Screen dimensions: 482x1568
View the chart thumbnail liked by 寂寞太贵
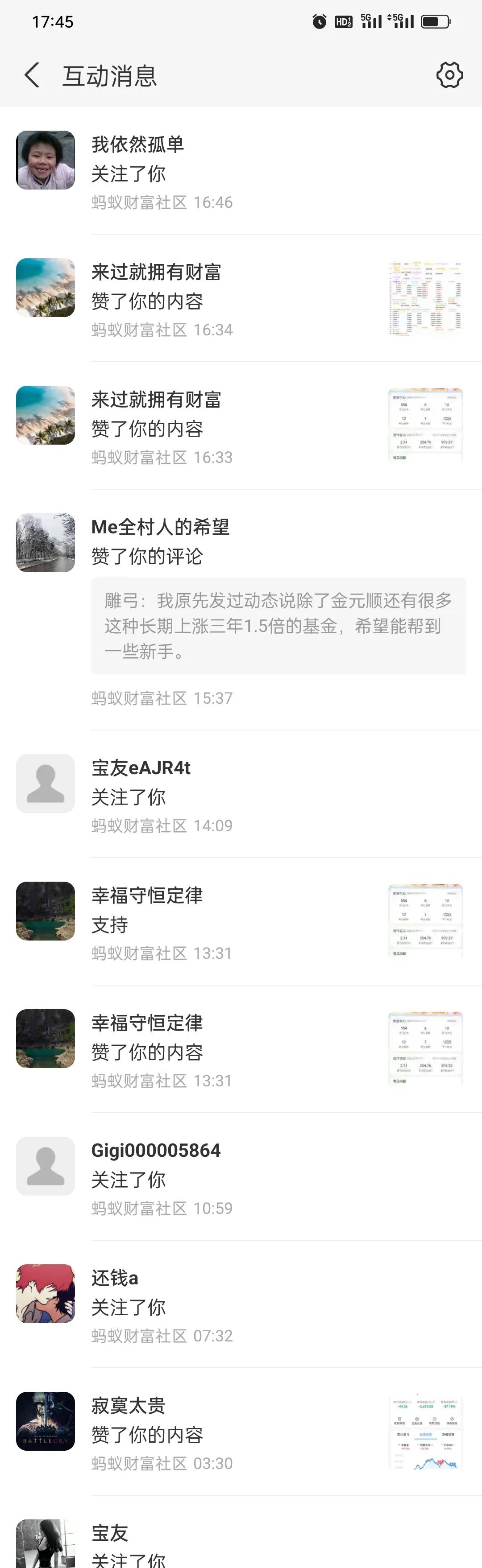click(x=425, y=1433)
